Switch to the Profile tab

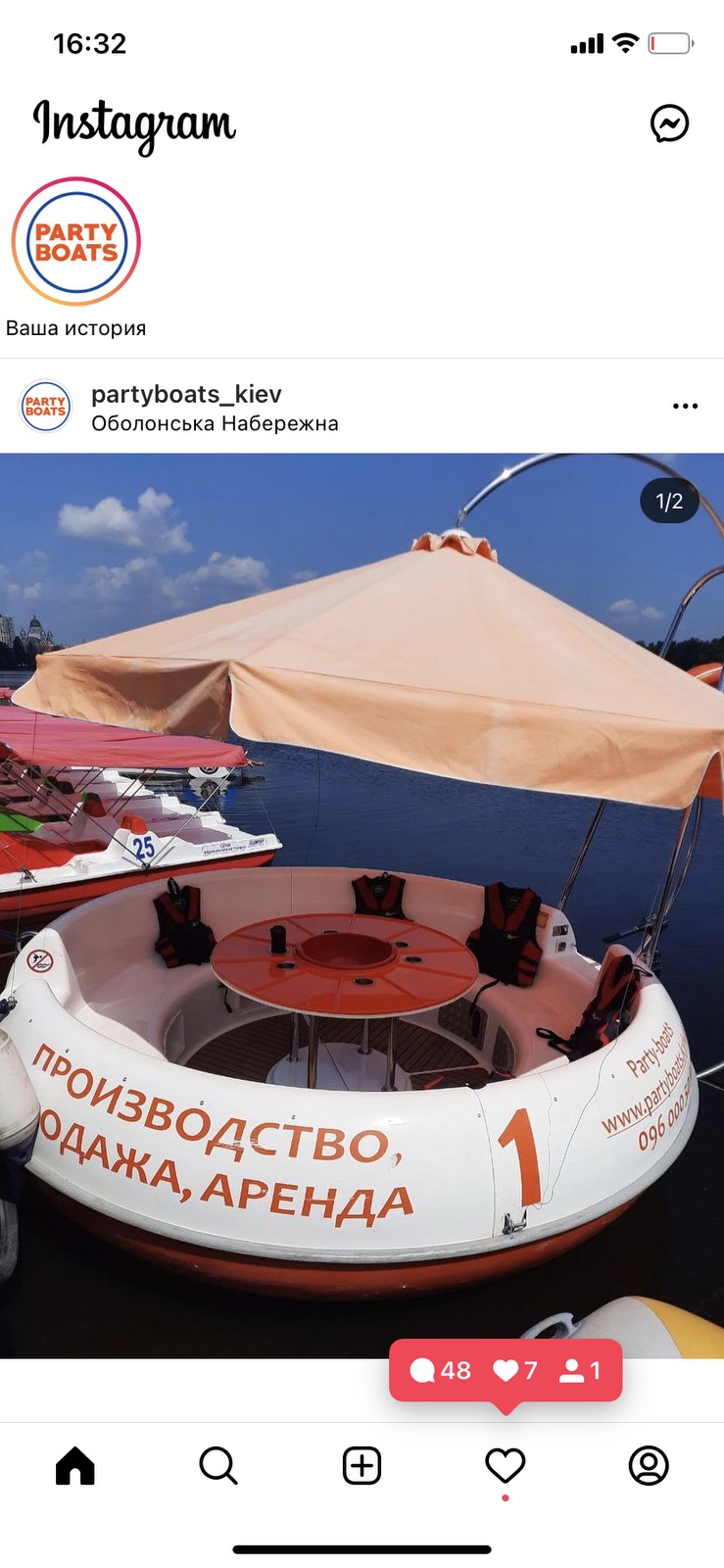(x=648, y=1466)
